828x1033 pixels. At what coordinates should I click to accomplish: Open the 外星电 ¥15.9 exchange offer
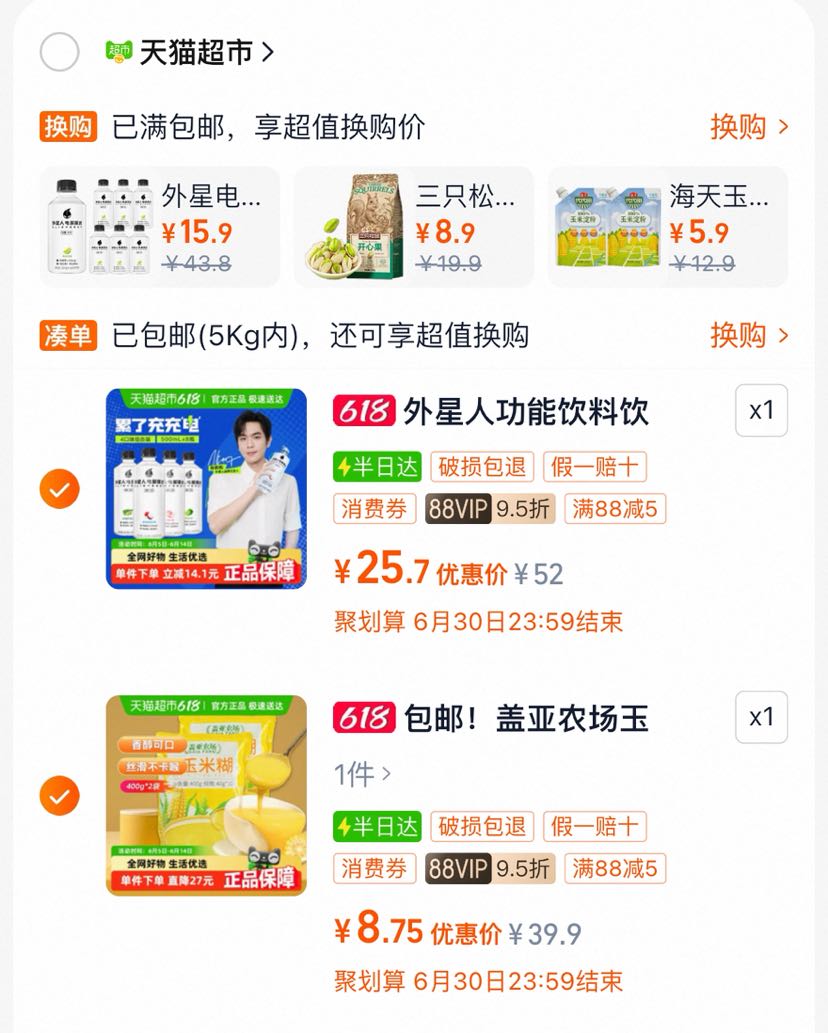click(x=160, y=227)
